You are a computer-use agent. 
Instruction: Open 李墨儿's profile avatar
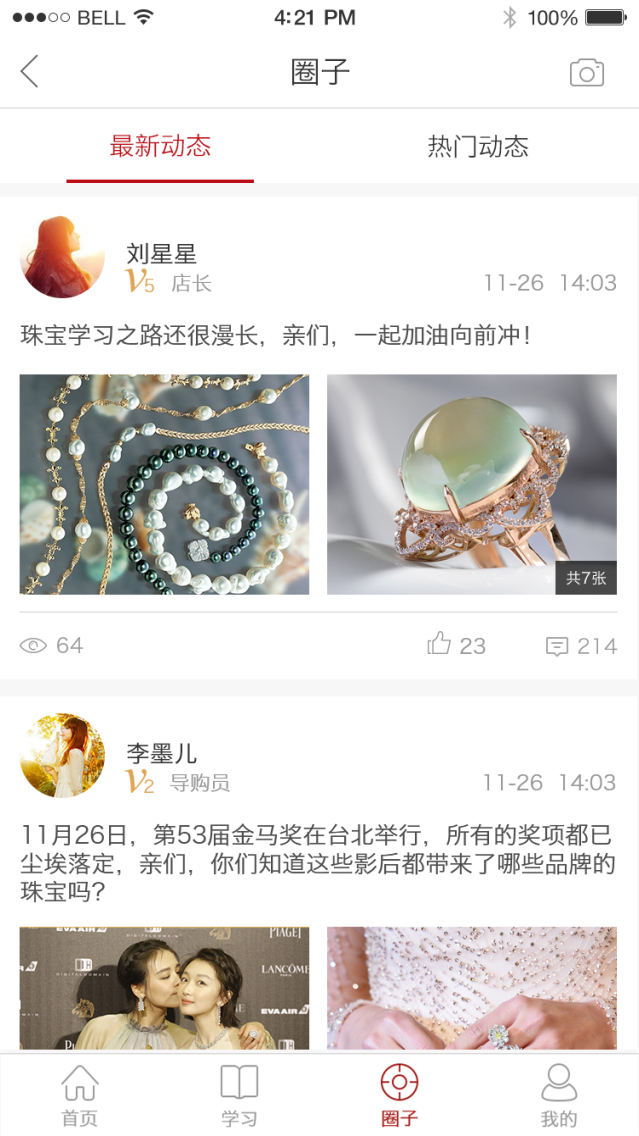[62, 755]
